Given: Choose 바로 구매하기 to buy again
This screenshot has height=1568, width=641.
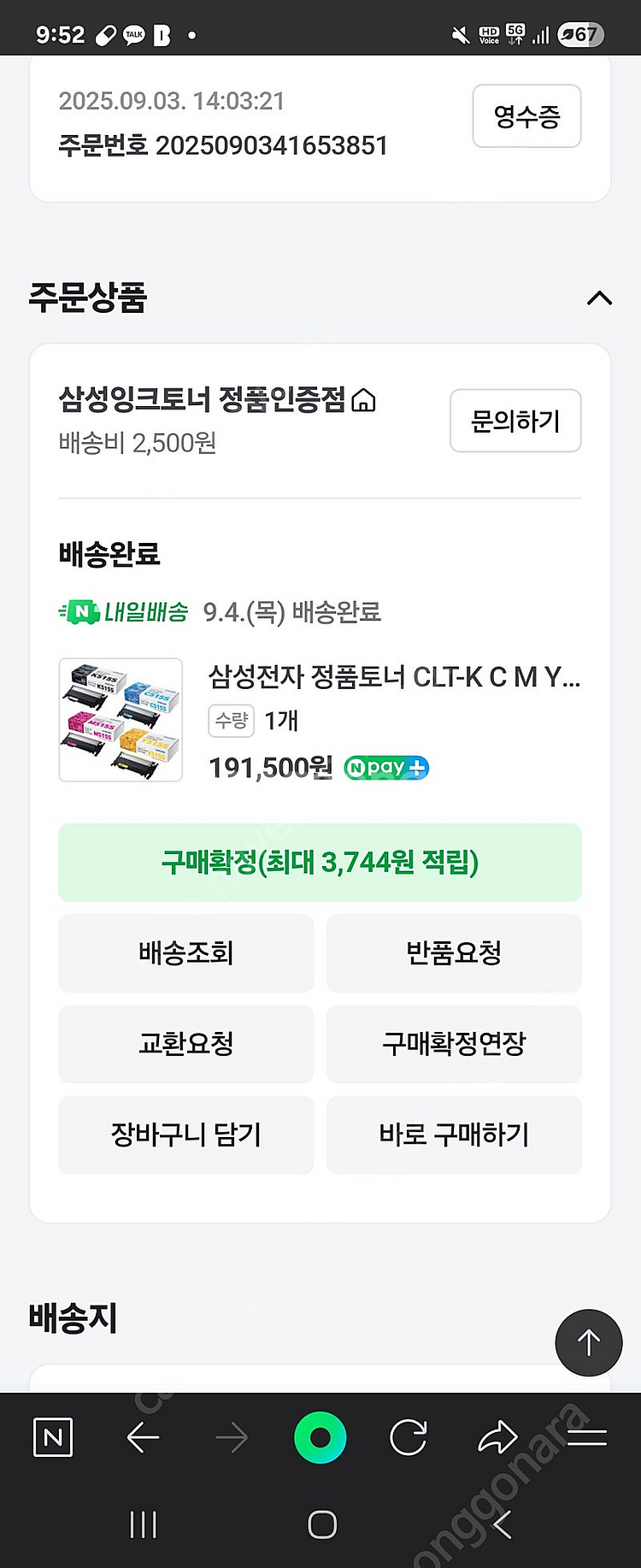Looking at the screenshot, I should pyautogui.click(x=454, y=1135).
